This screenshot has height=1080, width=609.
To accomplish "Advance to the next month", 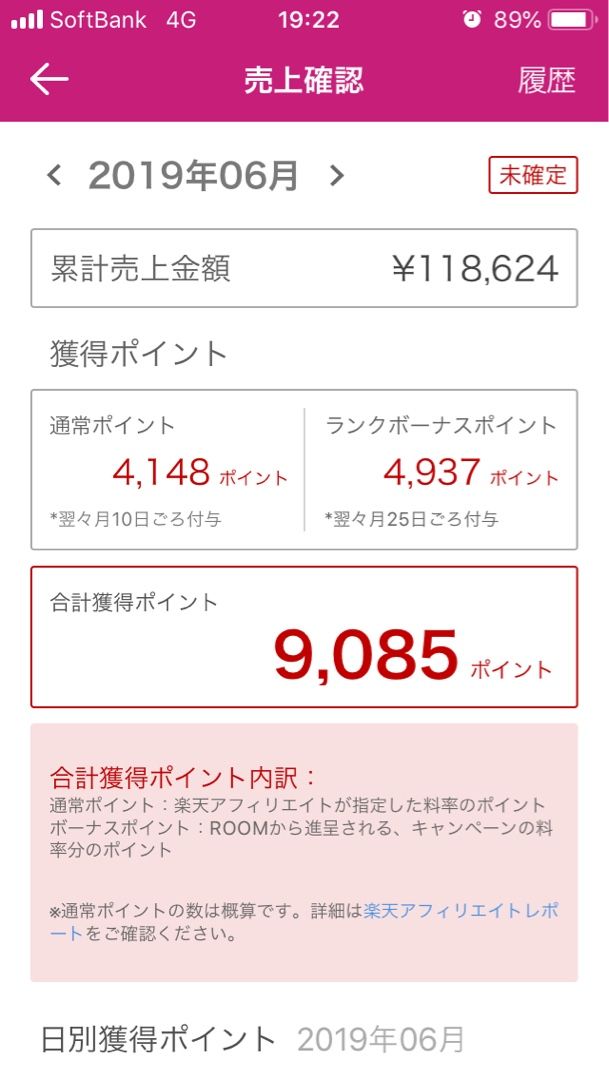I will pyautogui.click(x=337, y=176).
